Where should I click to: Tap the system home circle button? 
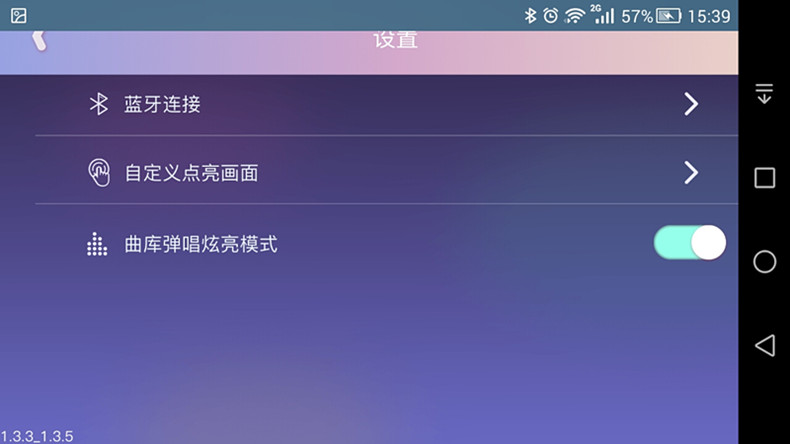(764, 262)
